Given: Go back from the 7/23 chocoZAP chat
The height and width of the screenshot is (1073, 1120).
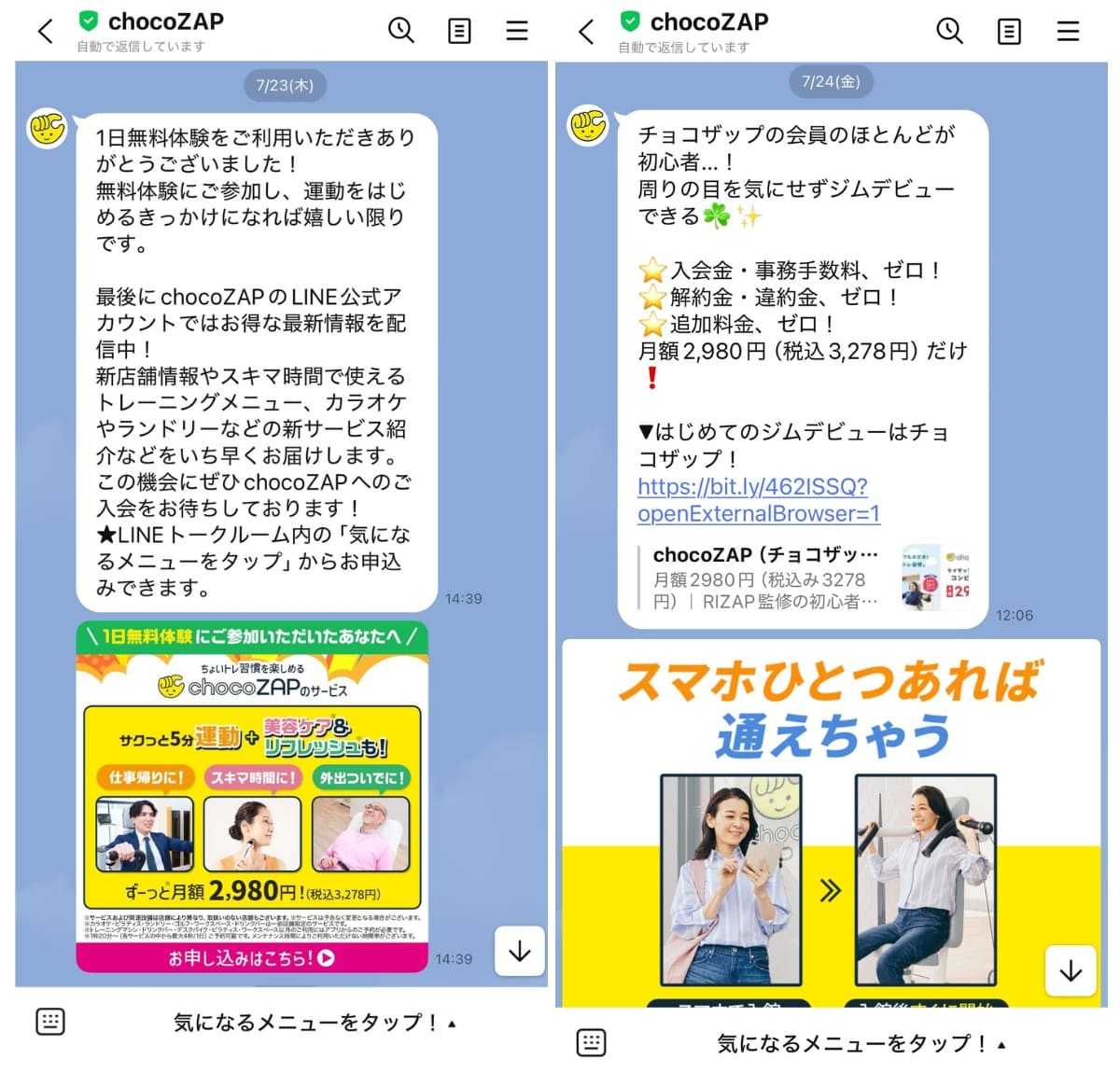Looking at the screenshot, I should pos(45,32).
